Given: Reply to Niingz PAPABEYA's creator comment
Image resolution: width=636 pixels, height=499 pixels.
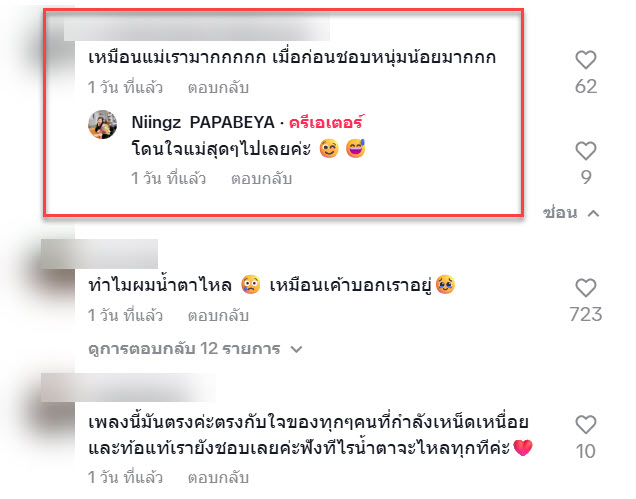Looking at the screenshot, I should [261, 178].
